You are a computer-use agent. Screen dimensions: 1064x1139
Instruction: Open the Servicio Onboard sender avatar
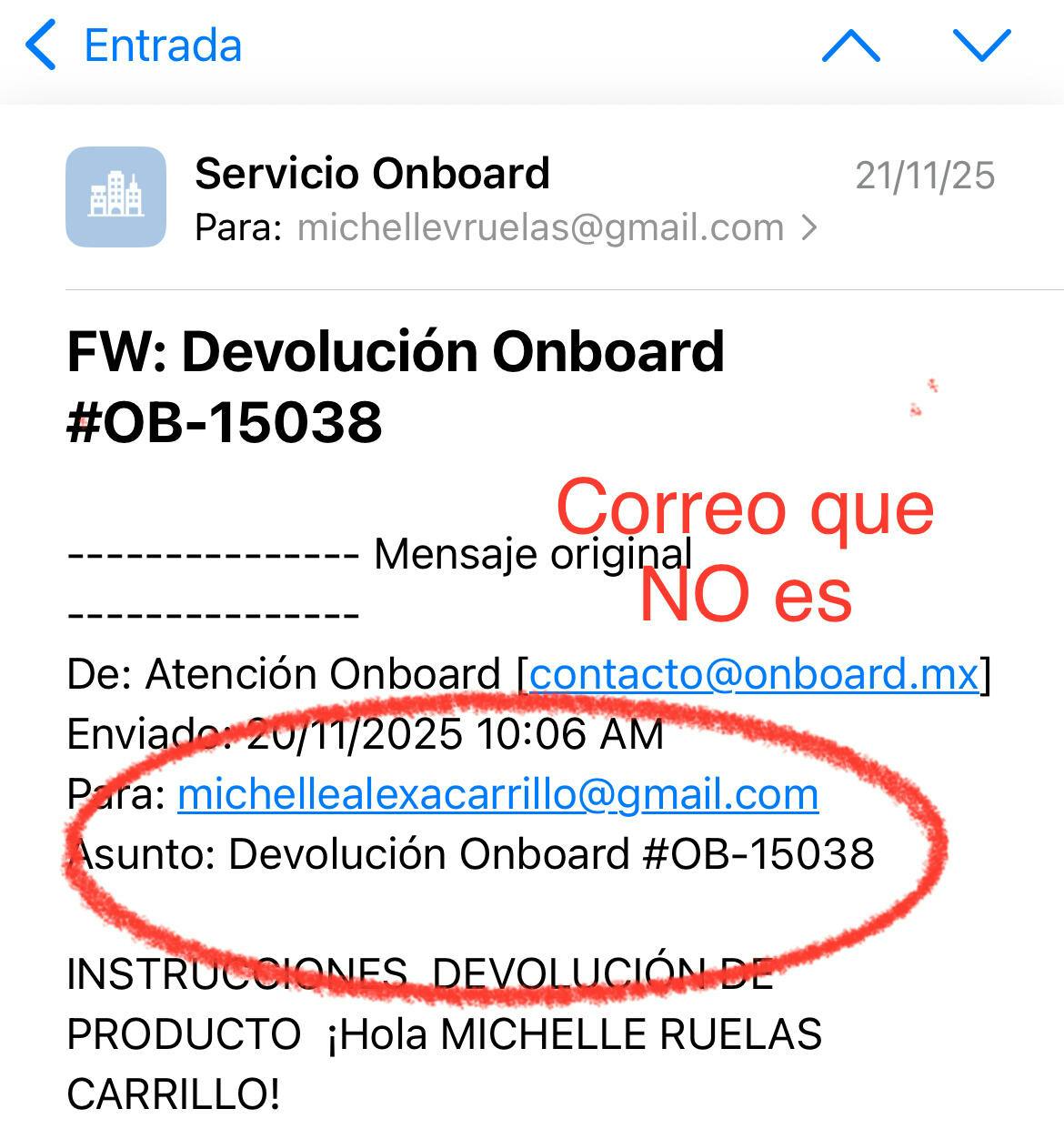[x=115, y=197]
